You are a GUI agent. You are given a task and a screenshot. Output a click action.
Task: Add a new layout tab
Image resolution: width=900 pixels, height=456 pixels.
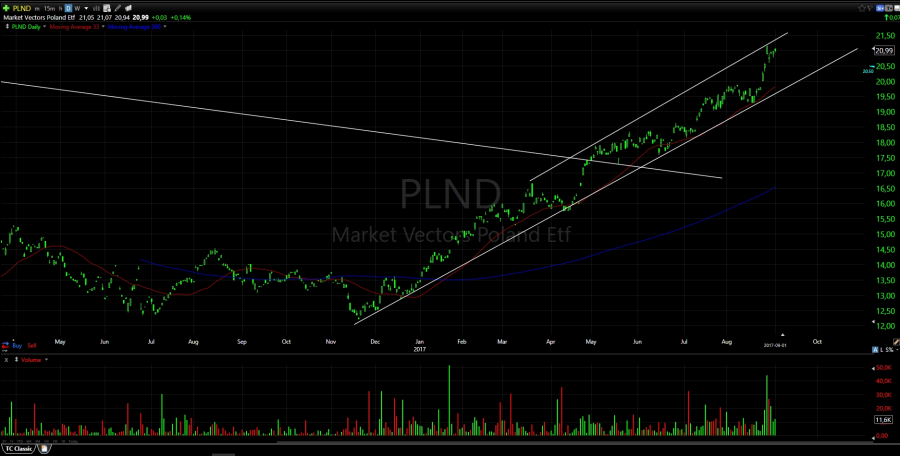[x=44, y=449]
